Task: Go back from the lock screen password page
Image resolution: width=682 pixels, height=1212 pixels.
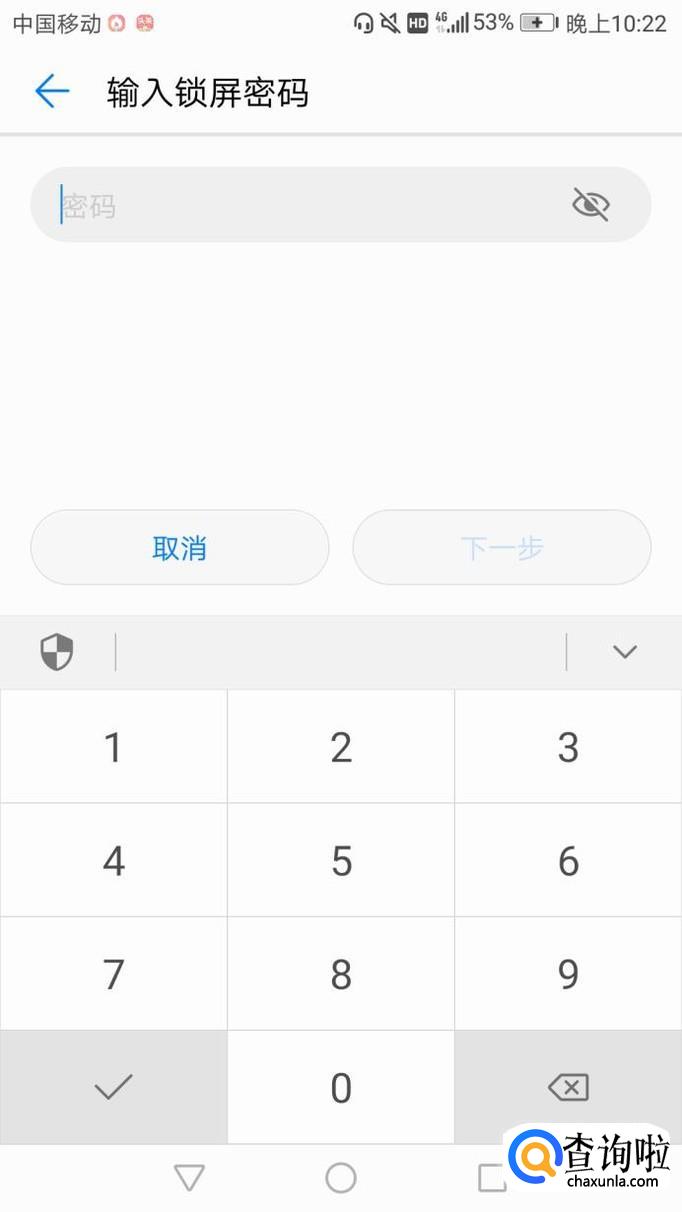Action: [52, 92]
